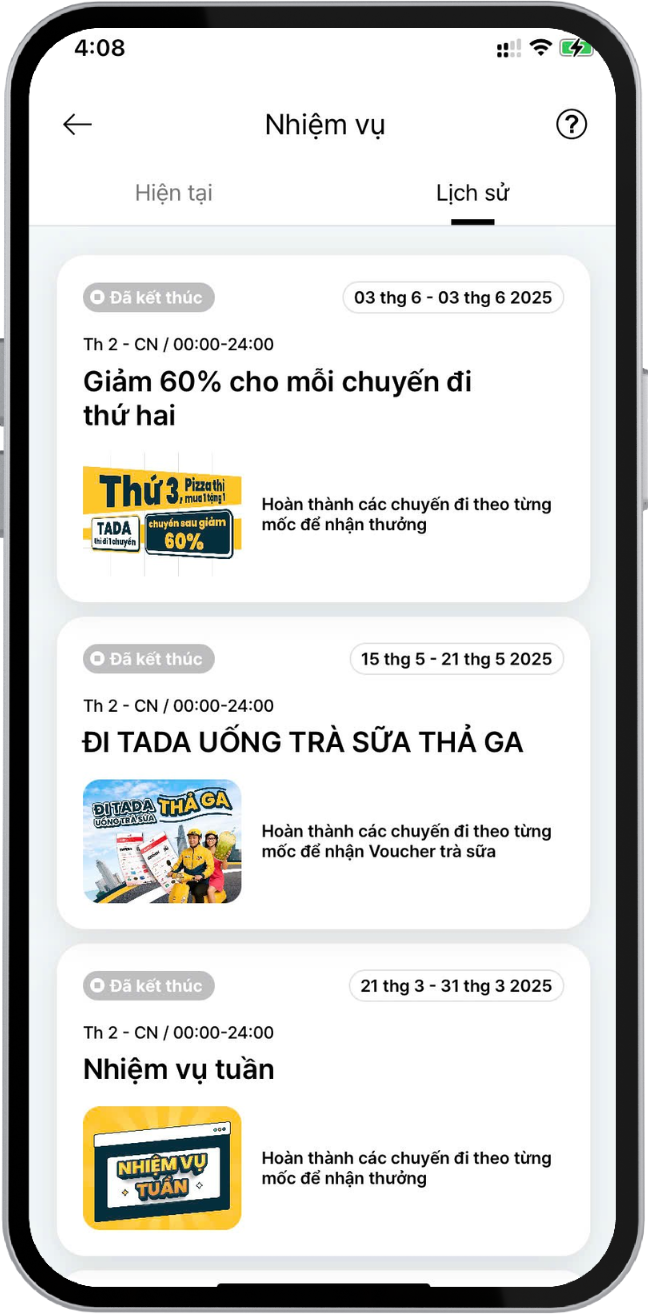This screenshot has height=1314, width=648.
Task: Open ĐI TADA UỐNG TRÀ SỮA THẢ GA card
Action: coord(323,772)
